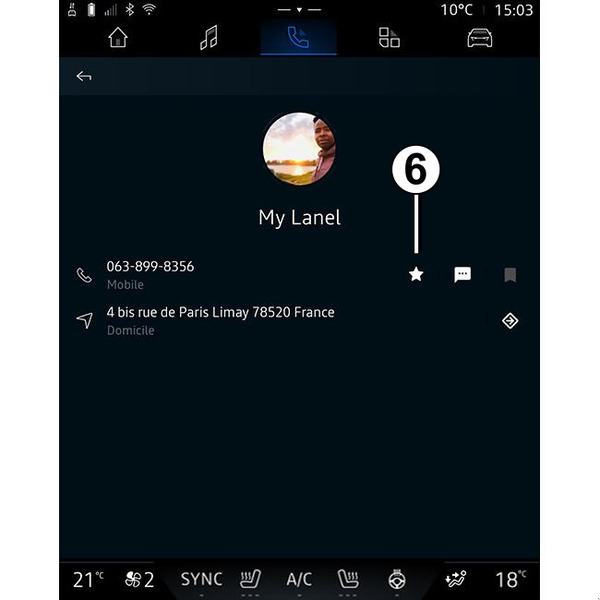This screenshot has width=600, height=600.
Task: Open air flow distribution settings
Action: coord(455,579)
